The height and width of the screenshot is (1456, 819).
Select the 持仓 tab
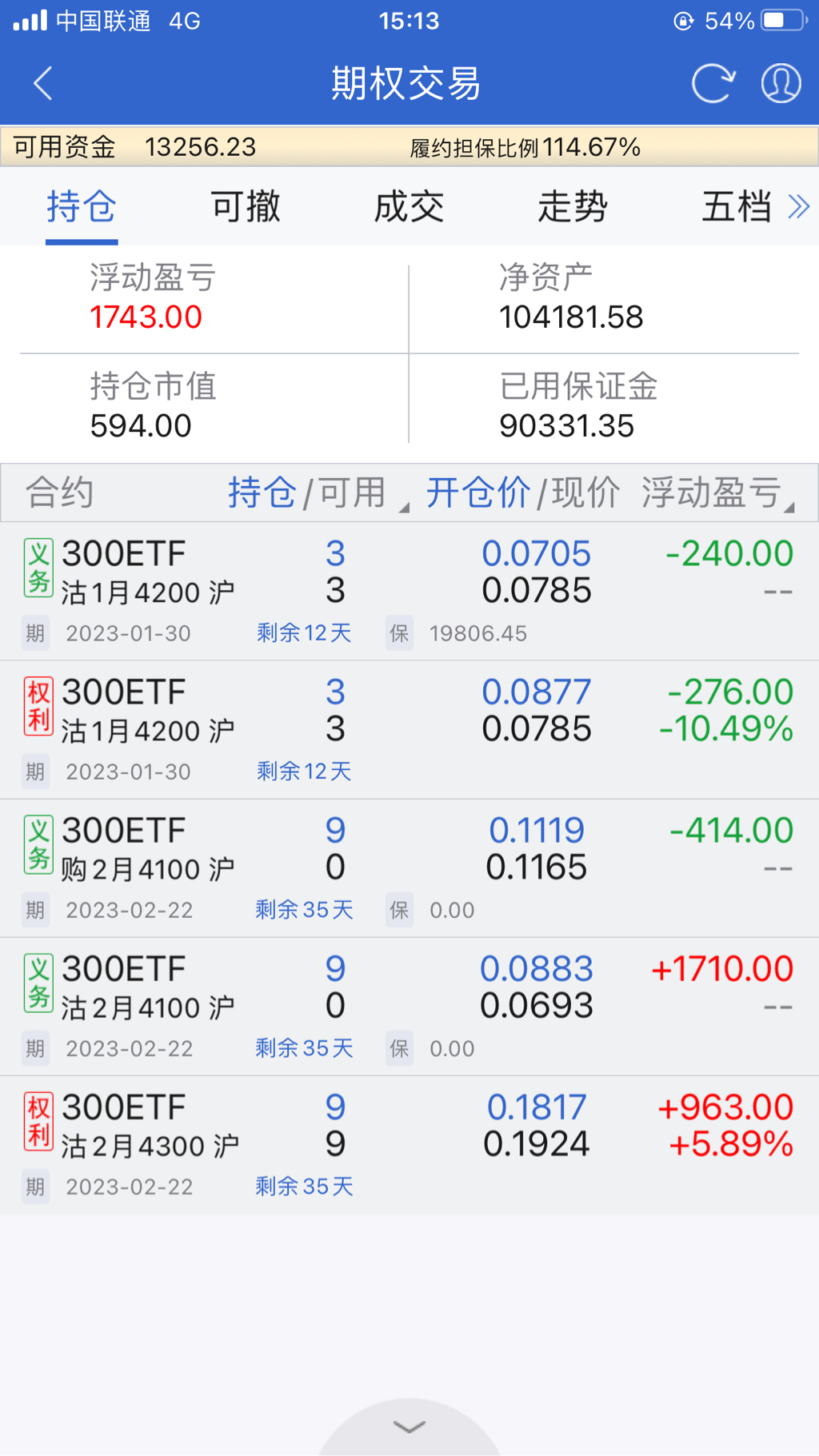[x=82, y=207]
